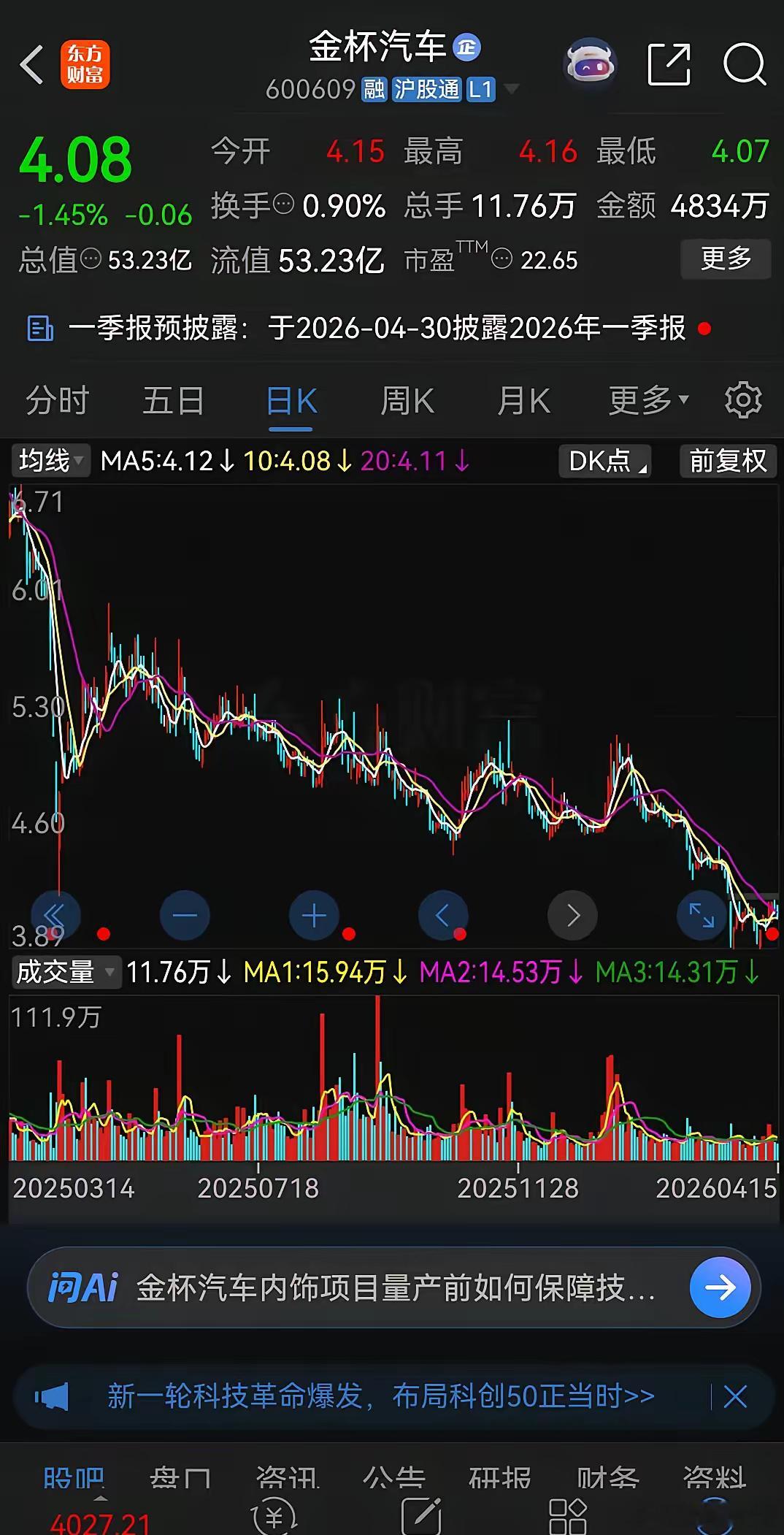The image size is (784, 1535).
Task: Open the 成交量 indicator dropdown
Action: tap(66, 972)
